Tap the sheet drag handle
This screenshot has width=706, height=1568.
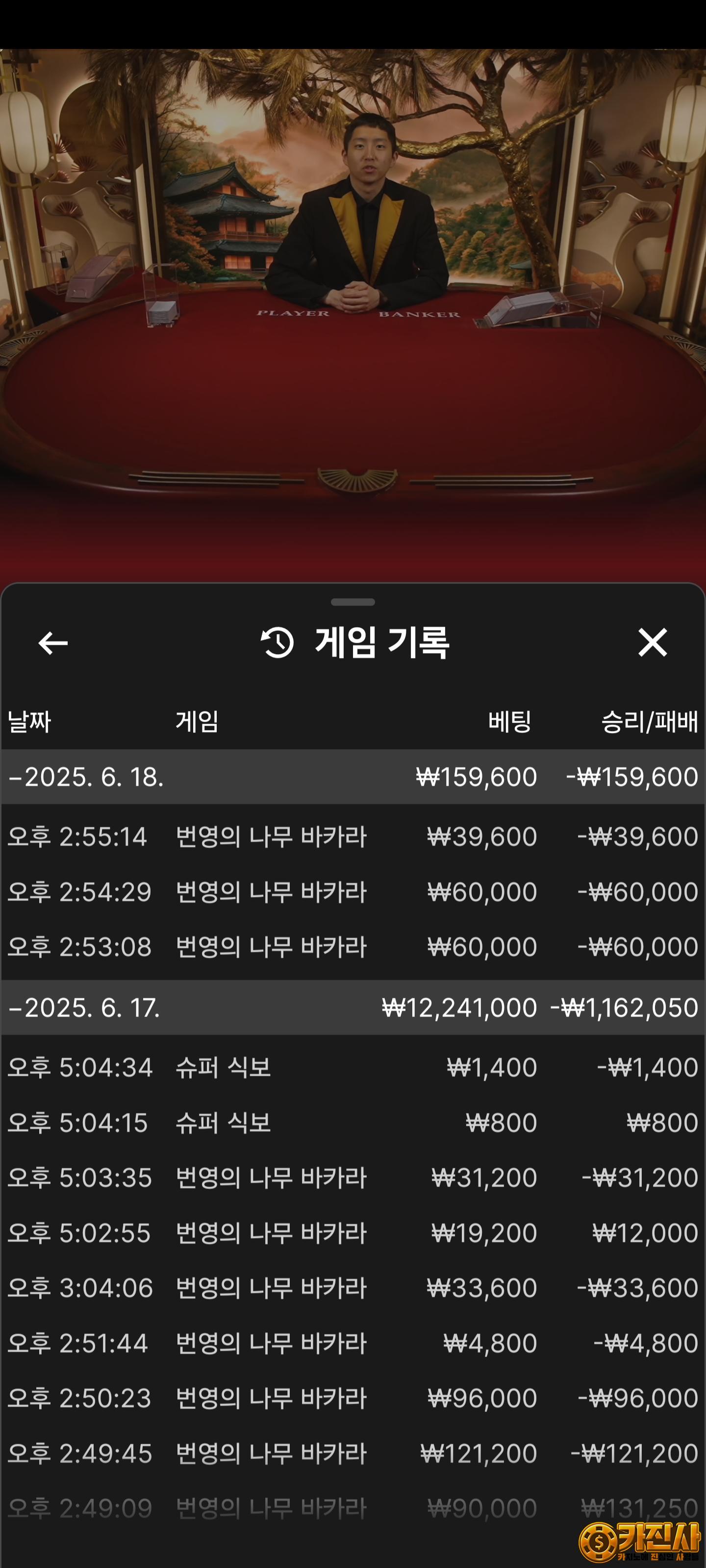tap(353, 602)
